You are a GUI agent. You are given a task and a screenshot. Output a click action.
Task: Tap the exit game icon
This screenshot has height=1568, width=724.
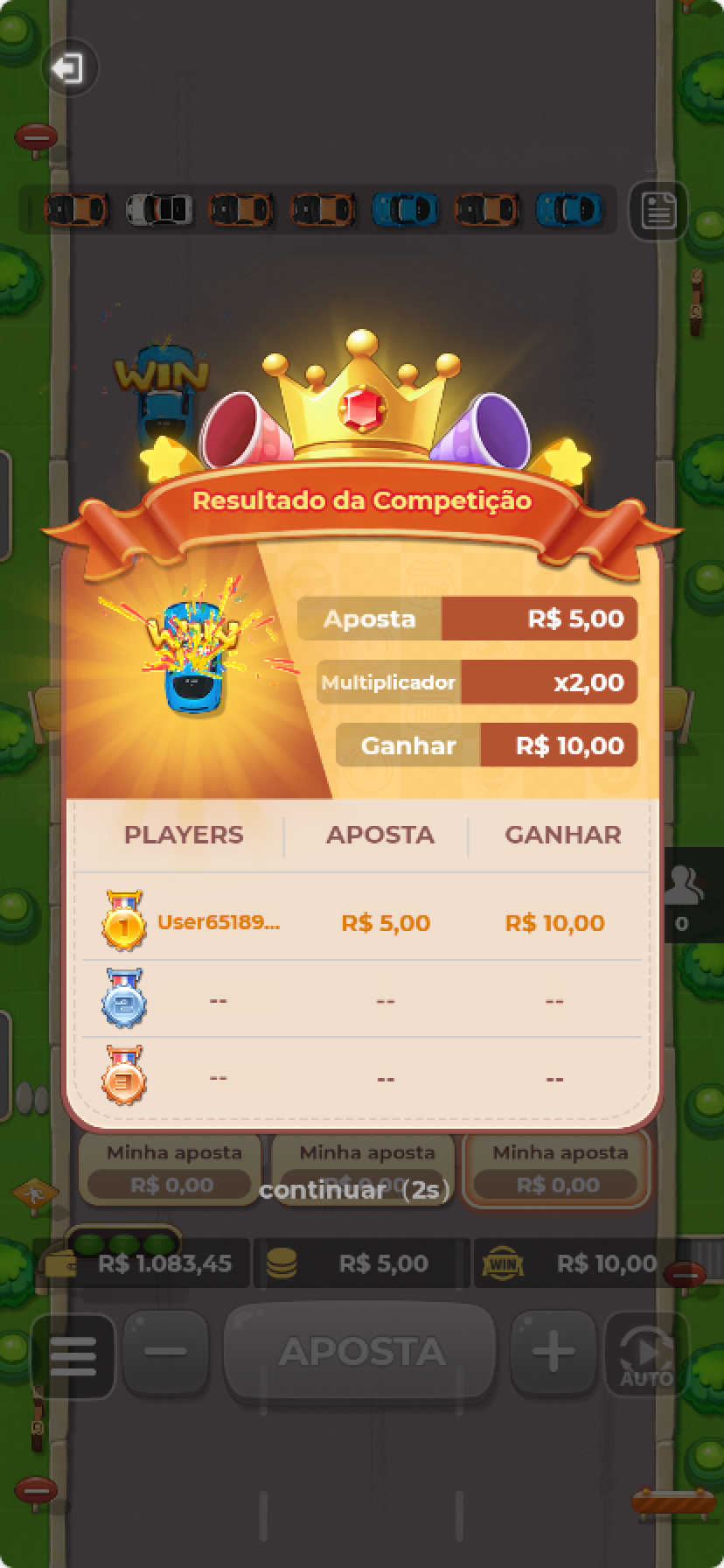68,68
